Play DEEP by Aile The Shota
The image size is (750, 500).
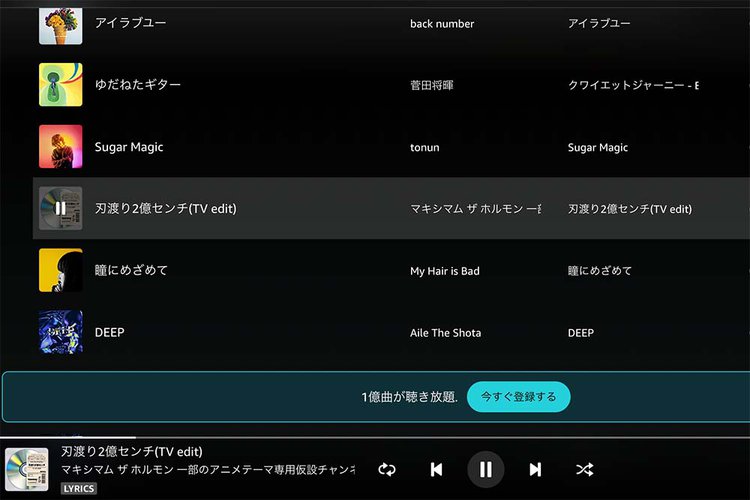click(60, 332)
